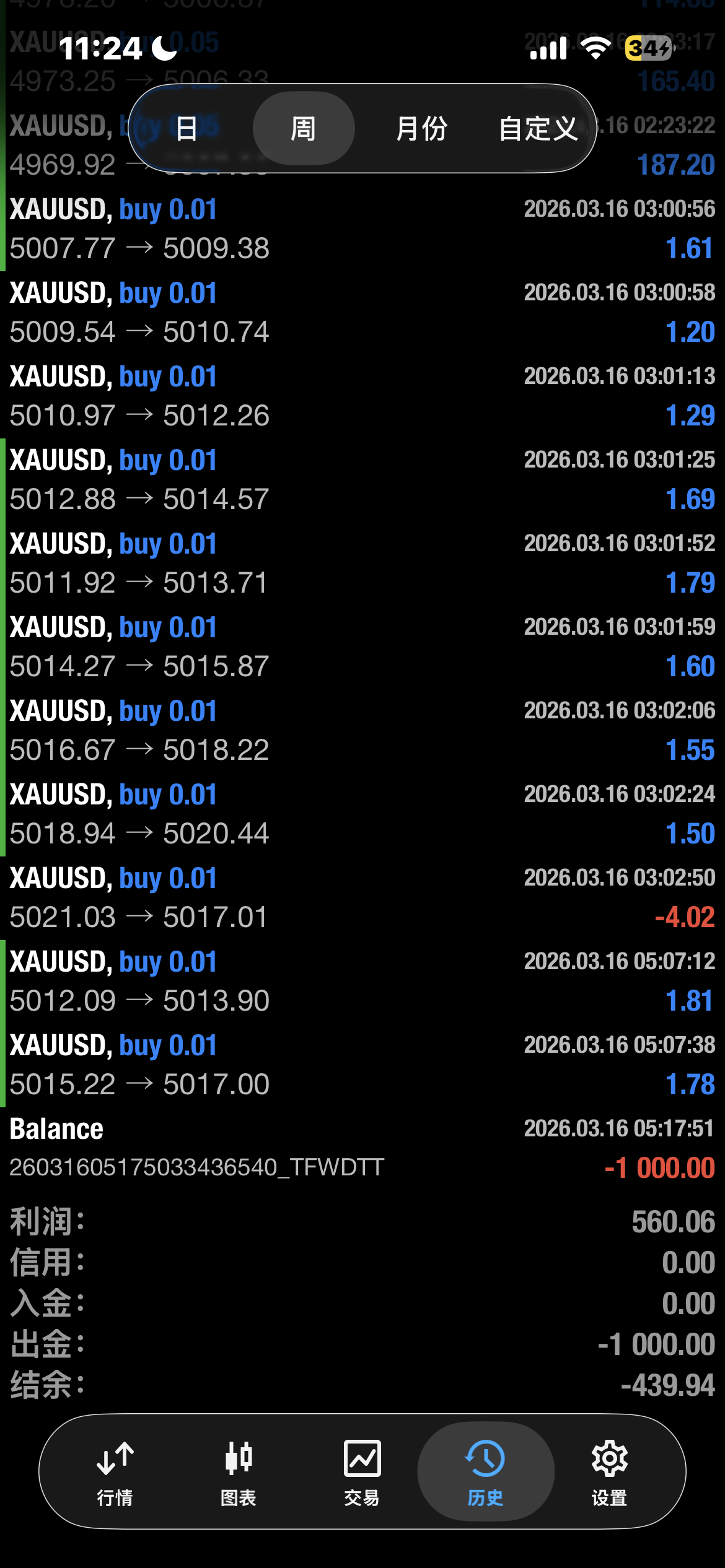Open the 自定义 custom date range
This screenshot has height=1568, width=725.
pos(538,129)
